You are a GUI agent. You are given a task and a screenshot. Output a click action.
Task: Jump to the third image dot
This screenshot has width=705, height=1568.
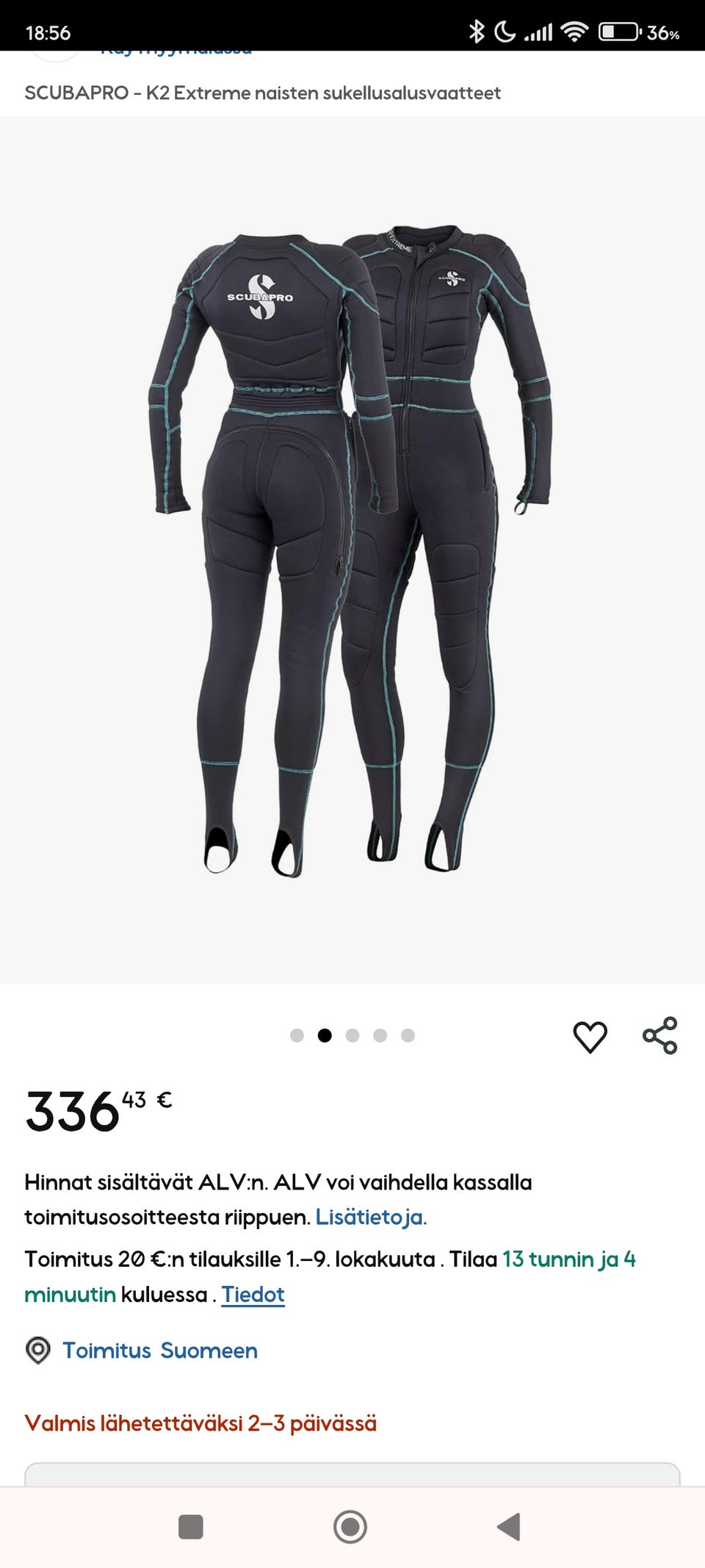click(352, 1036)
